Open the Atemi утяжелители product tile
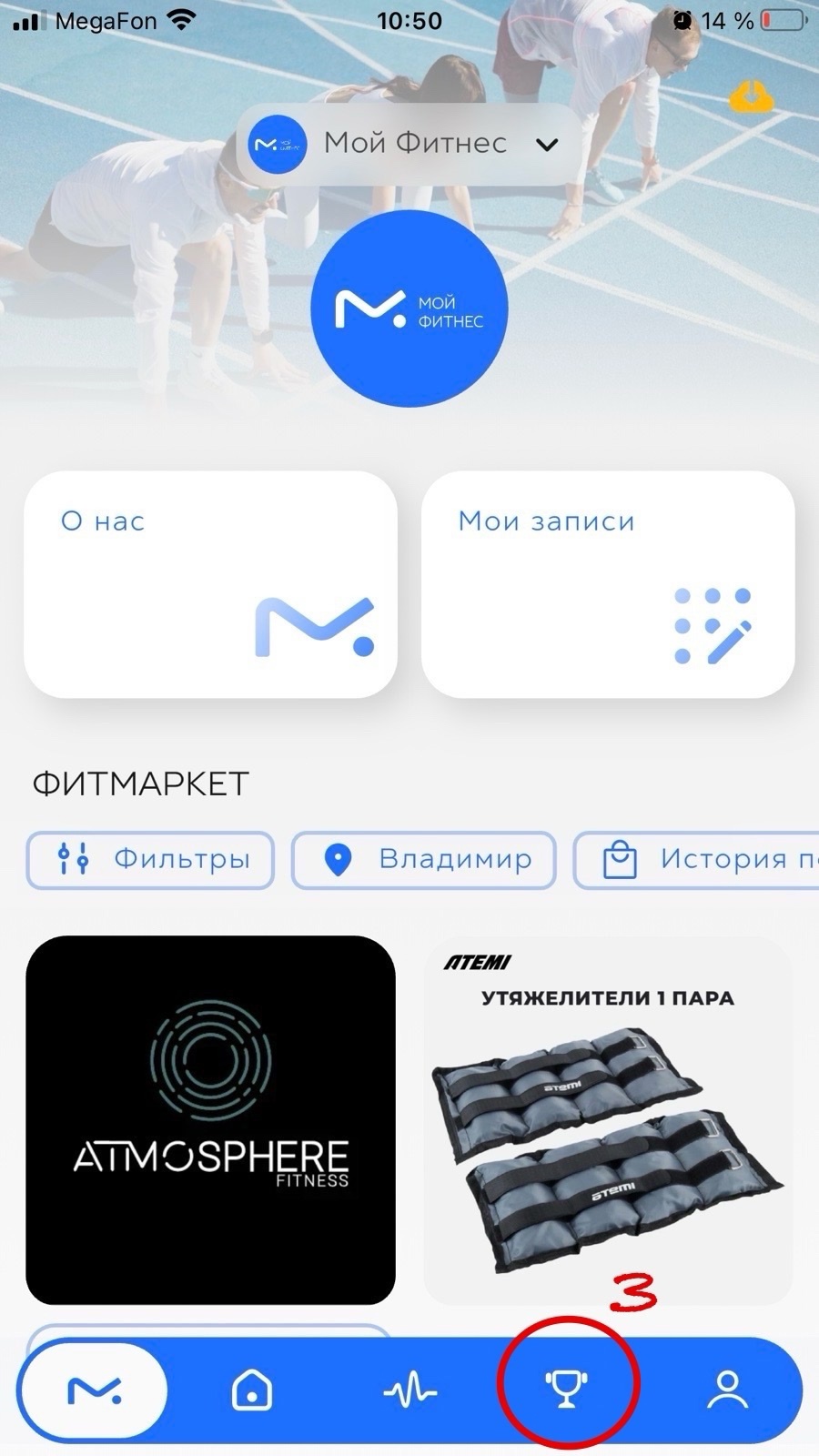This screenshot has height=1456, width=819. point(608,1119)
